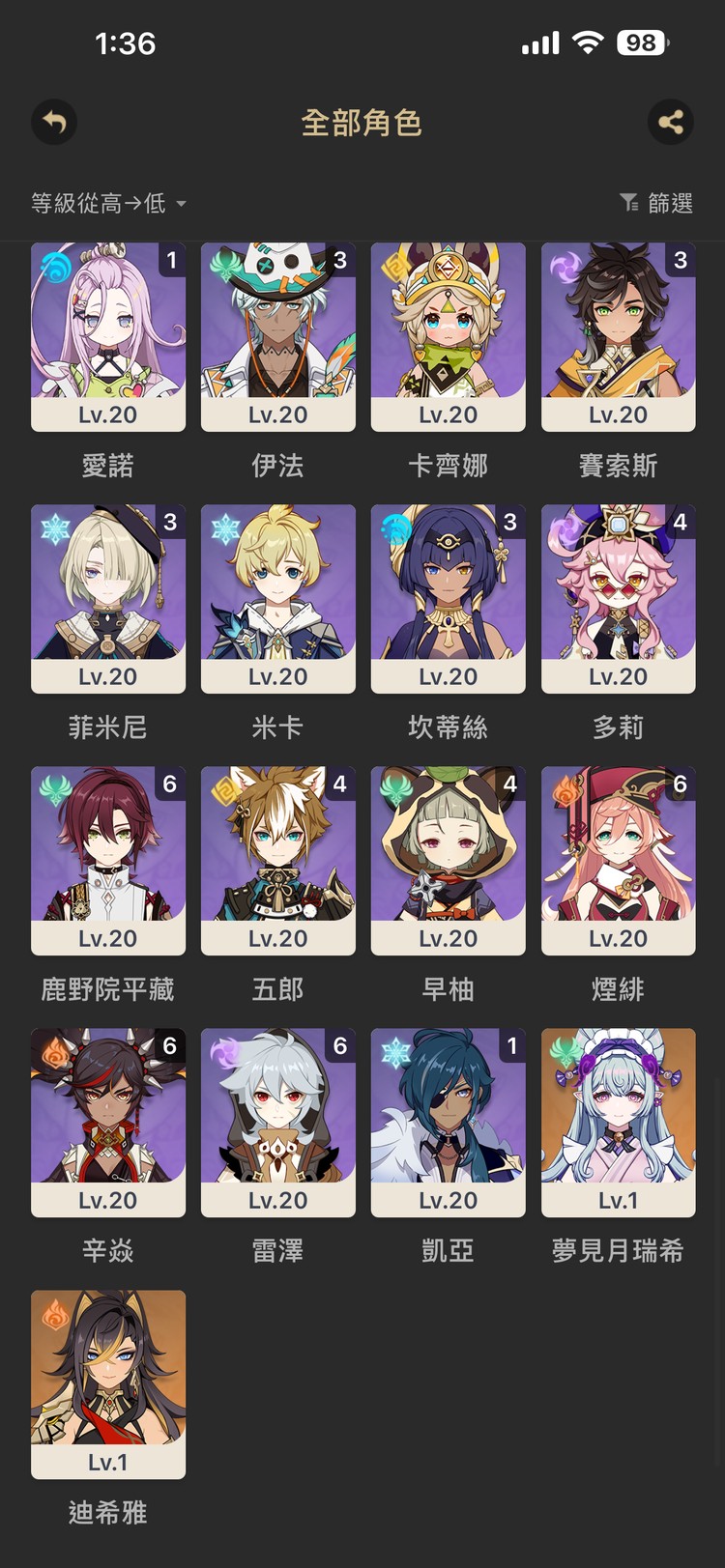Tap the Wi-Fi icon in the status bar

587,41
